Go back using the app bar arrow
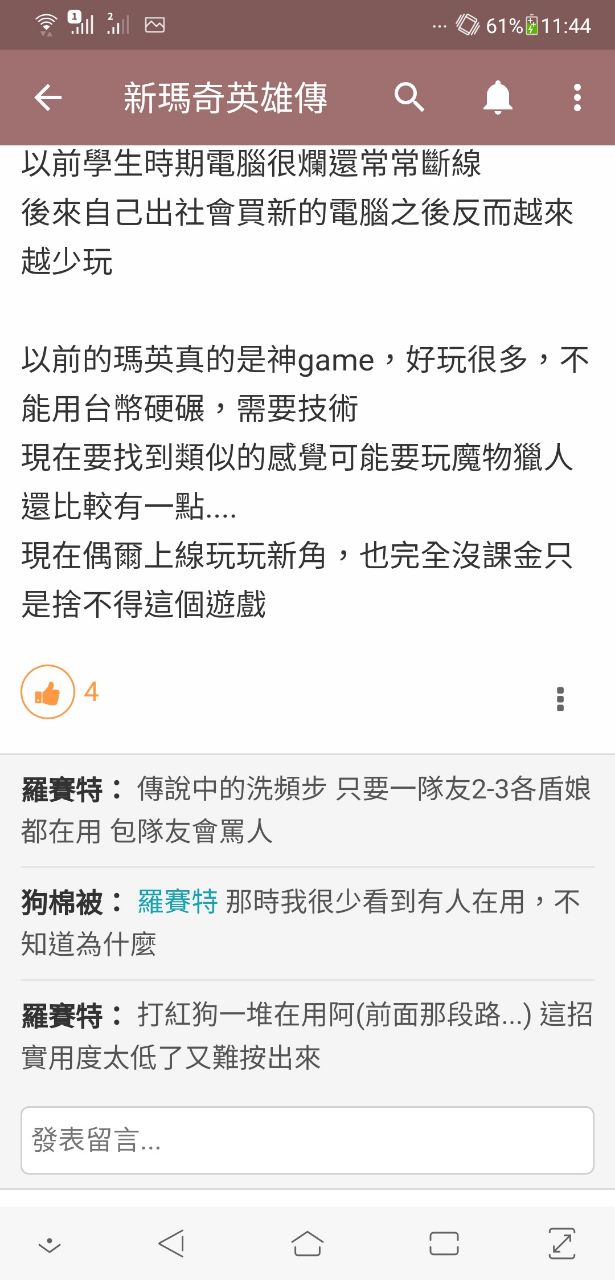 (48, 97)
